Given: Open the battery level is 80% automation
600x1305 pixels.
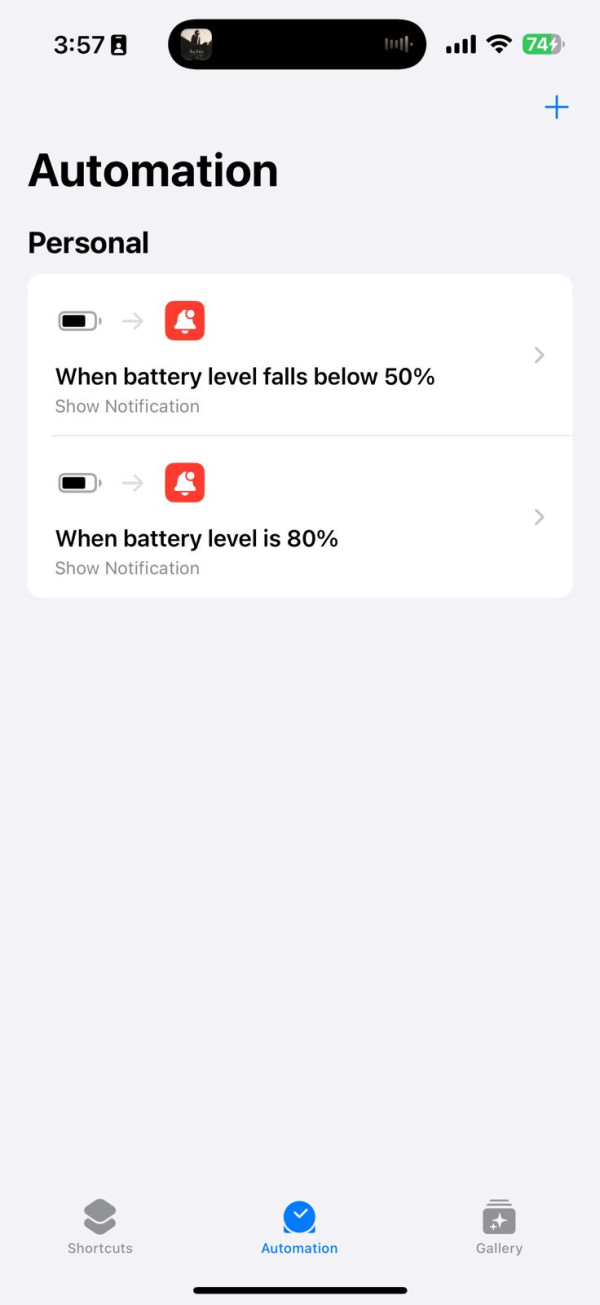Looking at the screenshot, I should coord(300,518).
